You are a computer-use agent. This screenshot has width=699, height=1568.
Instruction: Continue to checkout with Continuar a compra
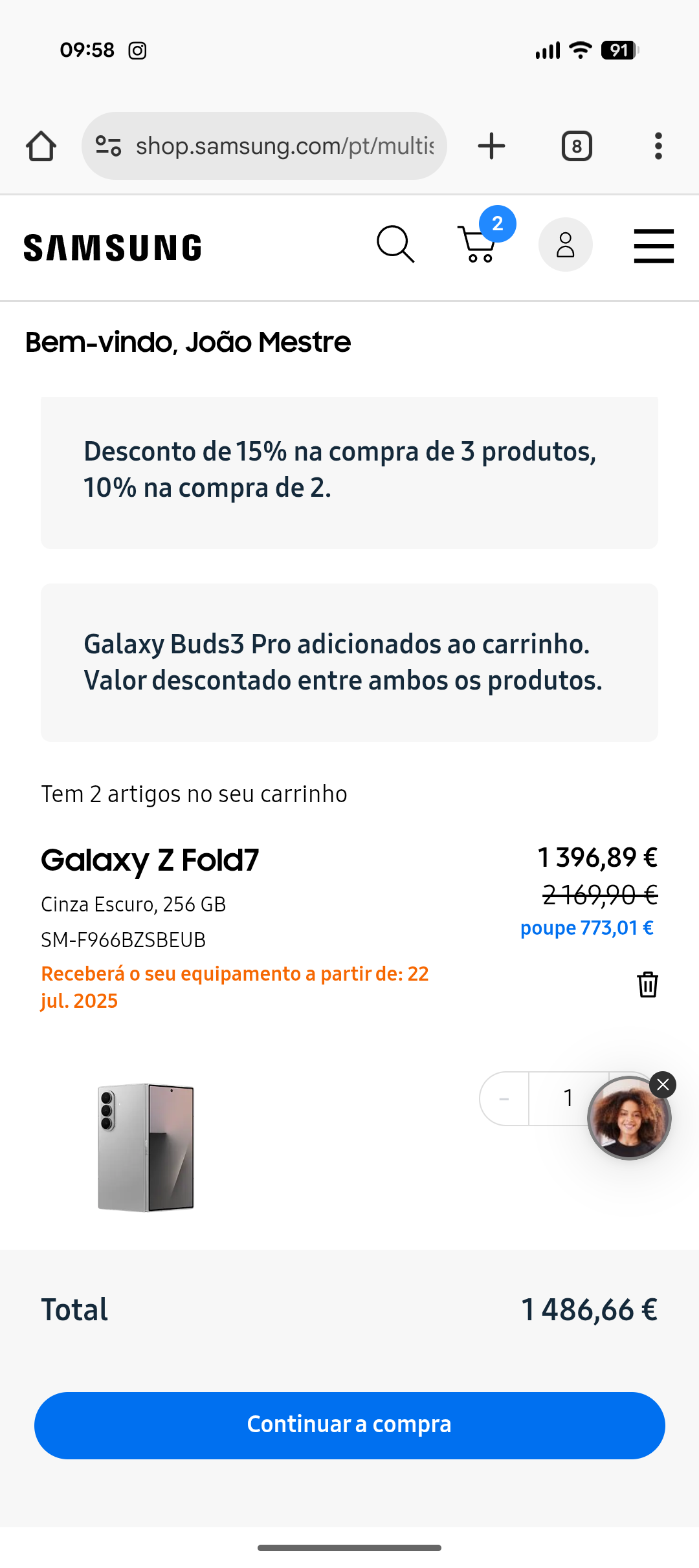tap(349, 1425)
